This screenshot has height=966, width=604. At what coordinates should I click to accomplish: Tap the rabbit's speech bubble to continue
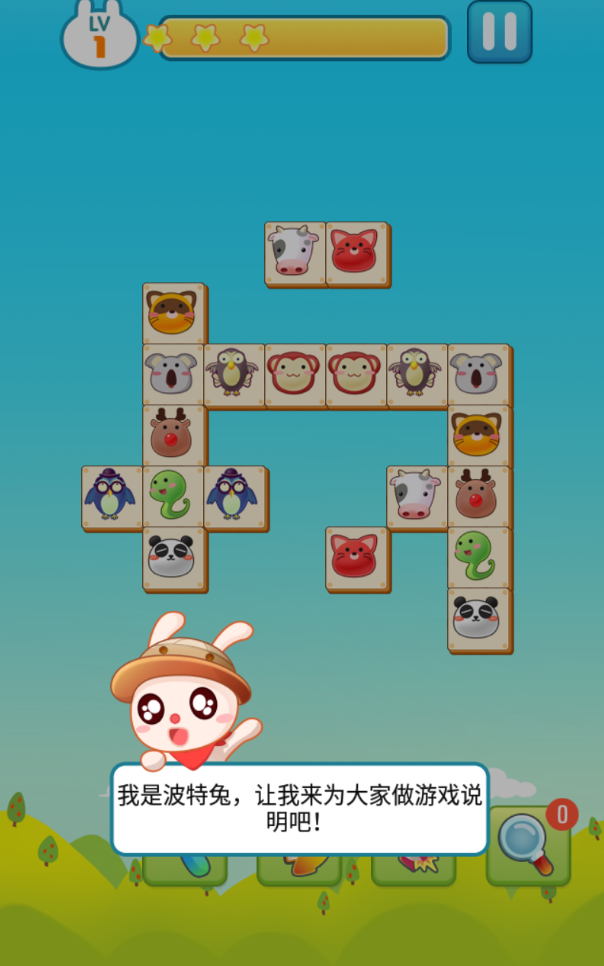tap(299, 809)
